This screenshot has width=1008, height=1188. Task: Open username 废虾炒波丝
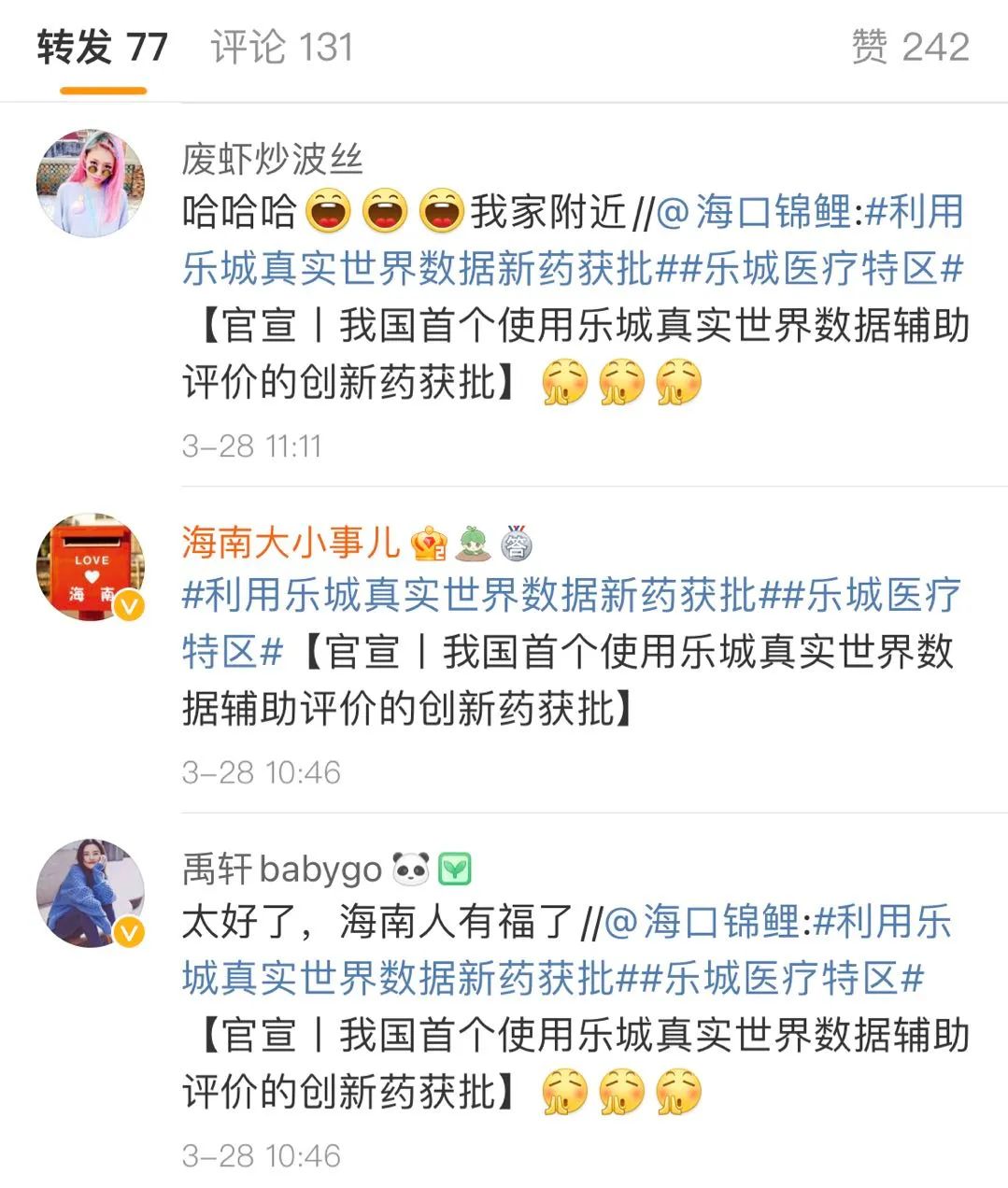point(272,159)
